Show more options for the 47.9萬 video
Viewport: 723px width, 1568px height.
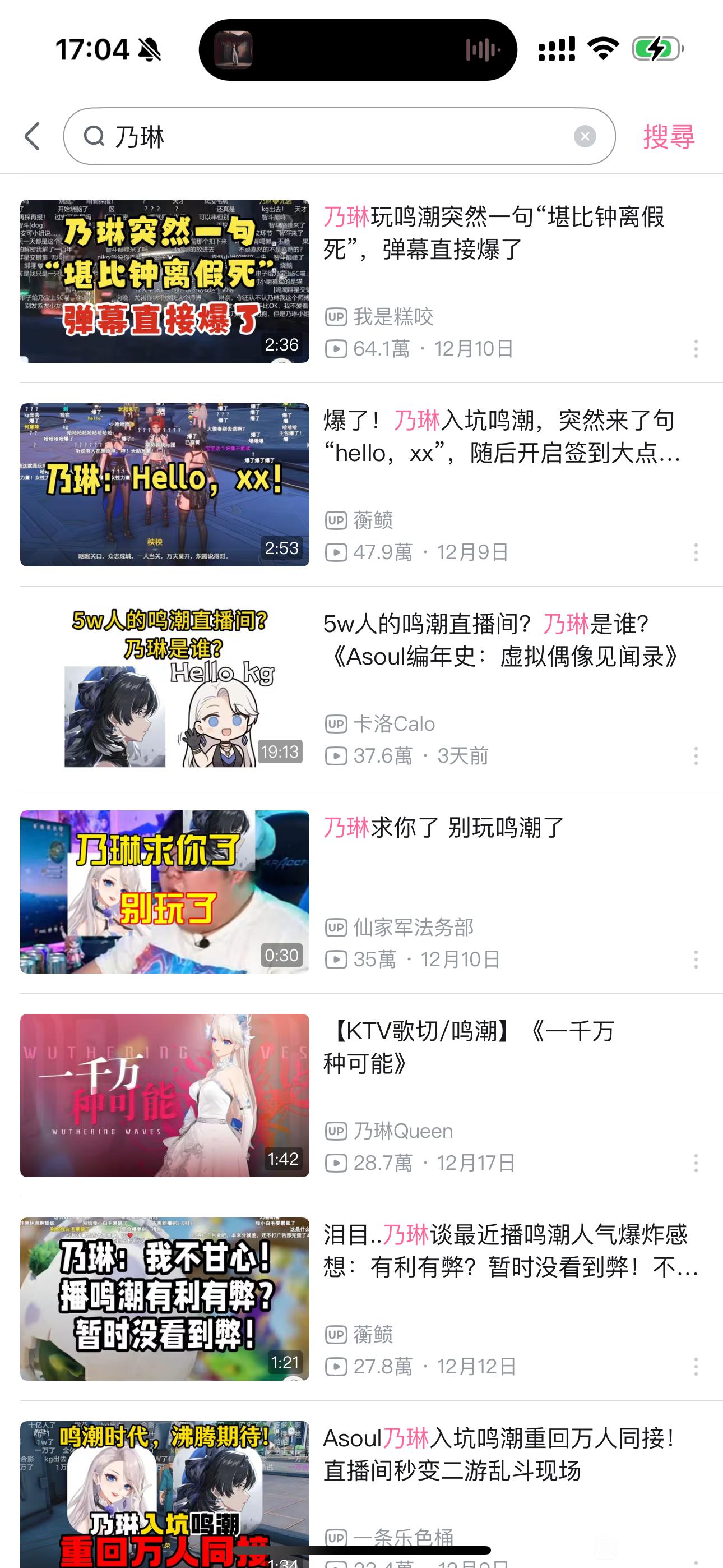click(x=696, y=552)
